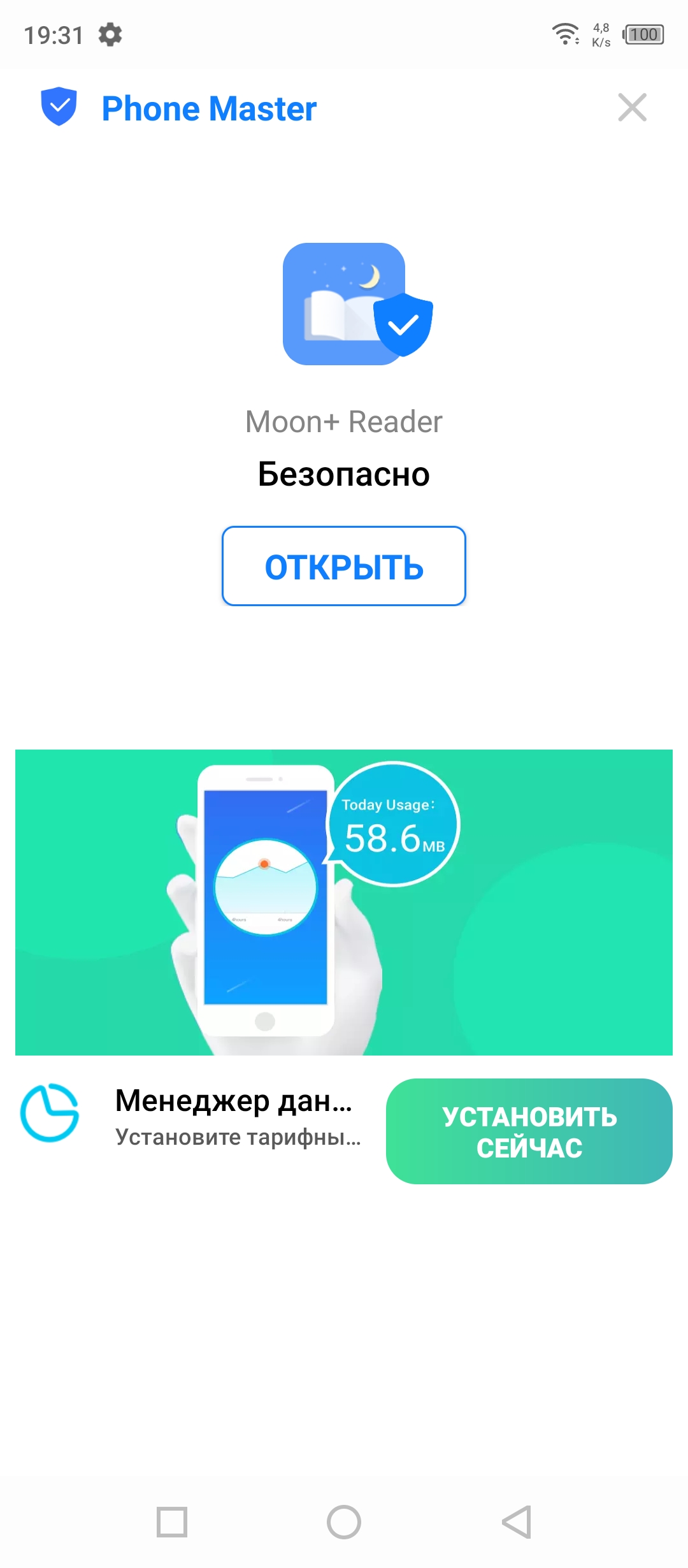Go to the home screen
Viewport: 688px width, 1568px height.
point(344,1522)
